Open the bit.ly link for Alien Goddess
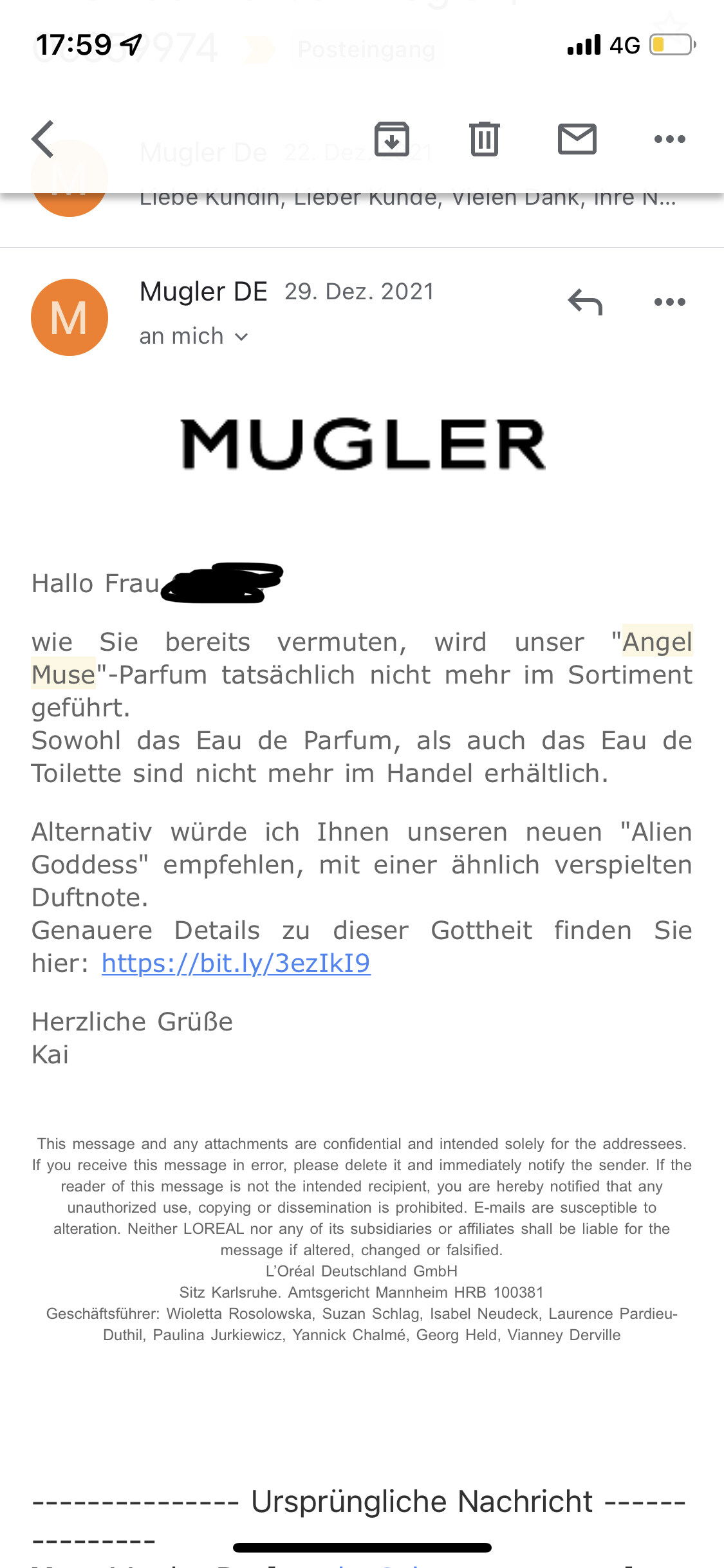 pyautogui.click(x=236, y=963)
